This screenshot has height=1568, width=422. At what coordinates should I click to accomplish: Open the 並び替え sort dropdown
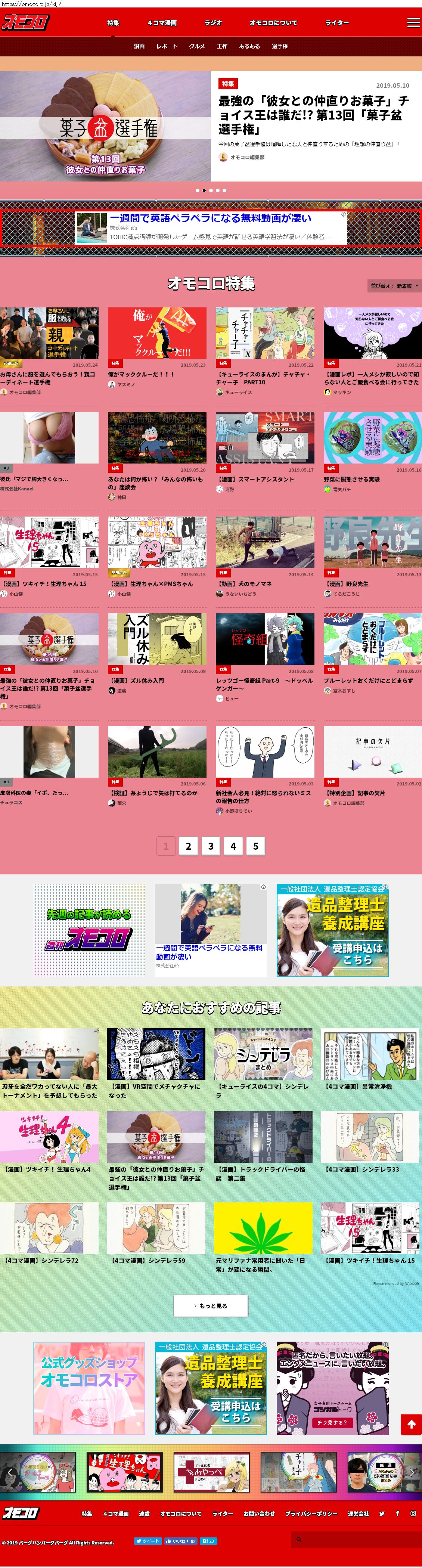tap(395, 285)
